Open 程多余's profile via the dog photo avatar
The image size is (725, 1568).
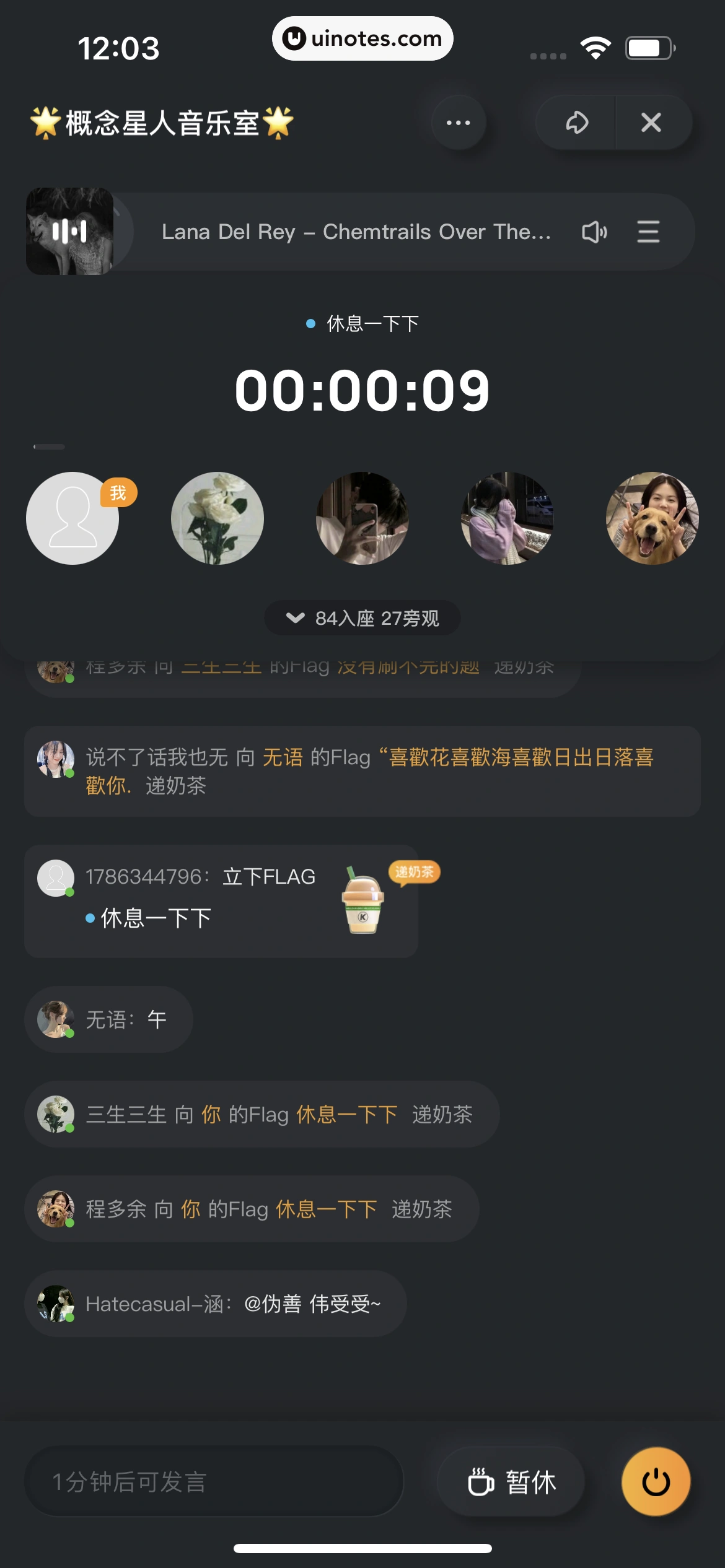point(55,1208)
